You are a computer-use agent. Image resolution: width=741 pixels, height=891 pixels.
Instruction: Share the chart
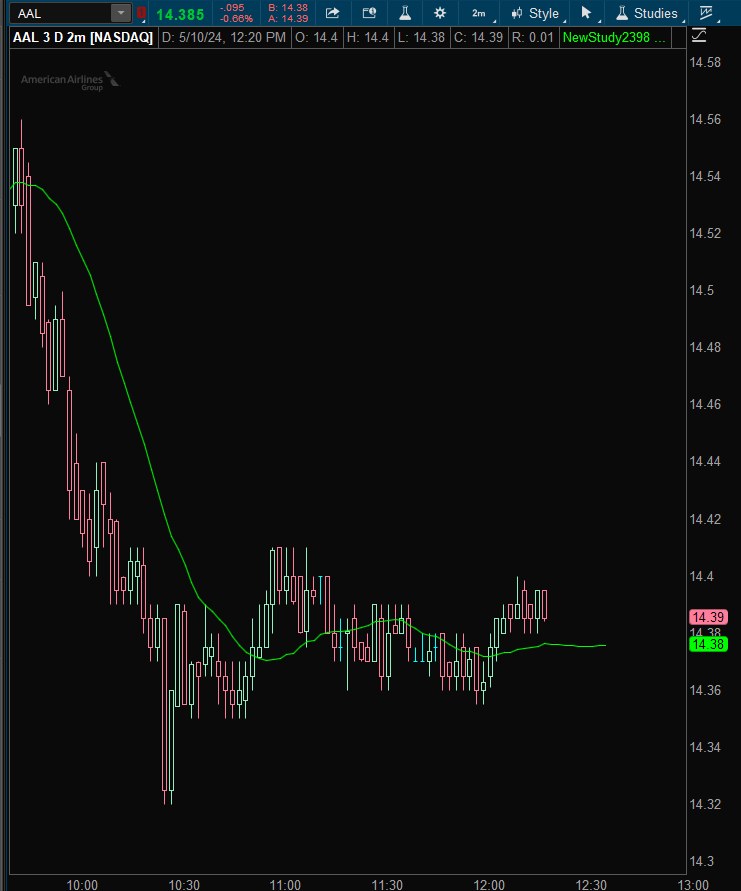333,13
